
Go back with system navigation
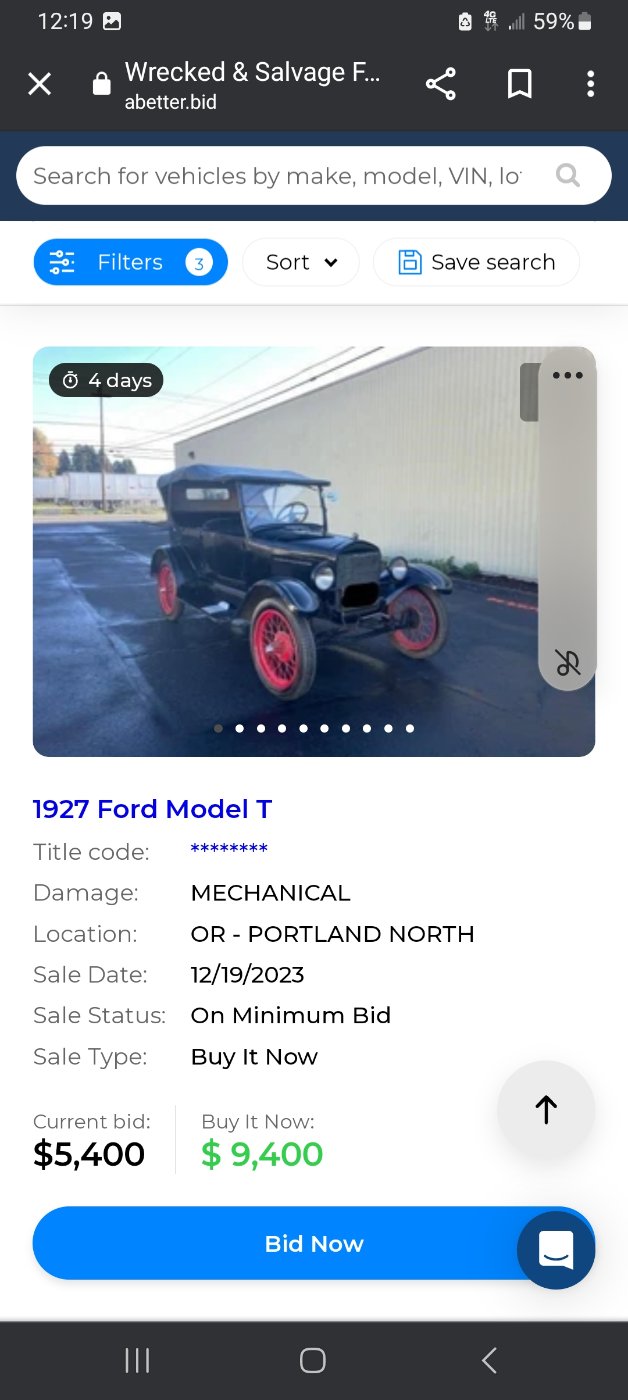(x=489, y=1360)
